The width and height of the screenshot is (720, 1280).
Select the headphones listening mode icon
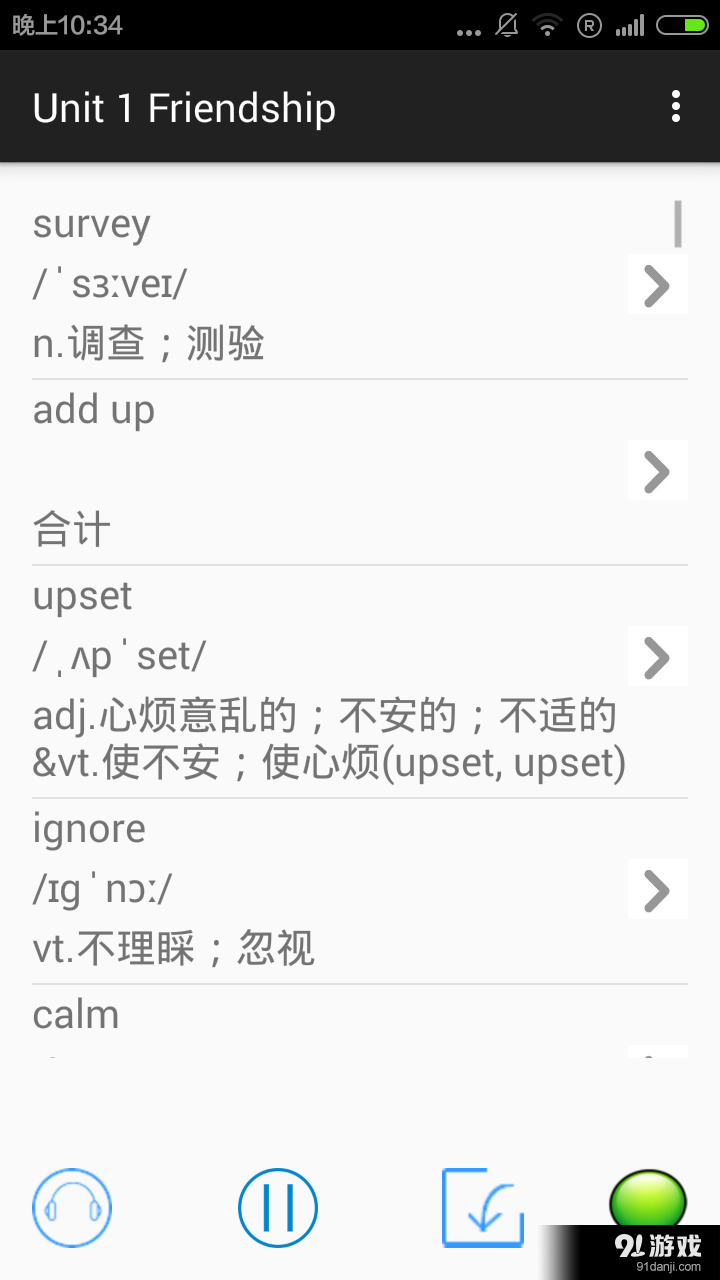pos(71,1207)
